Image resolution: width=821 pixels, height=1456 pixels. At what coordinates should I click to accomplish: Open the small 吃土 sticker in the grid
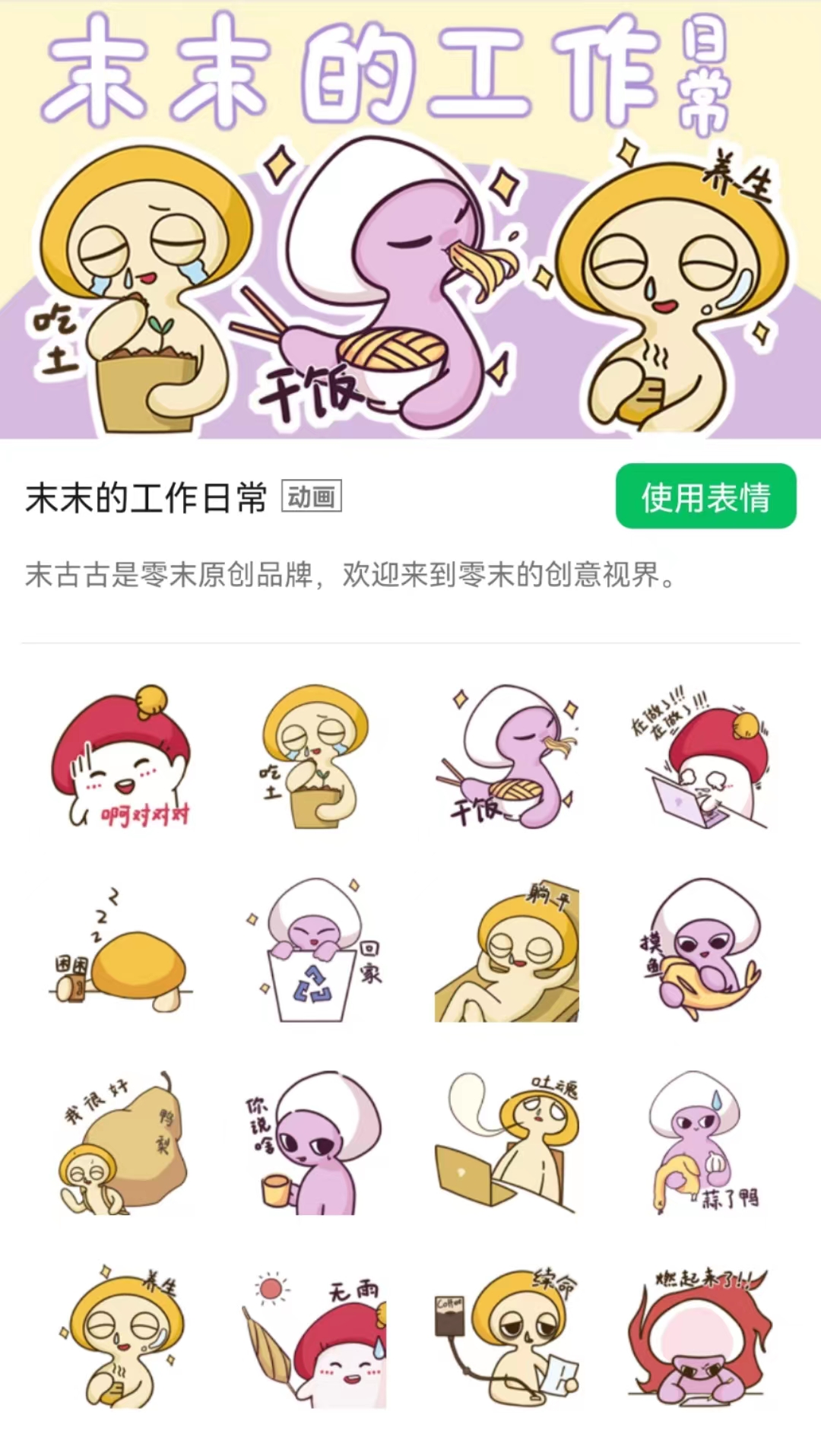point(314,757)
